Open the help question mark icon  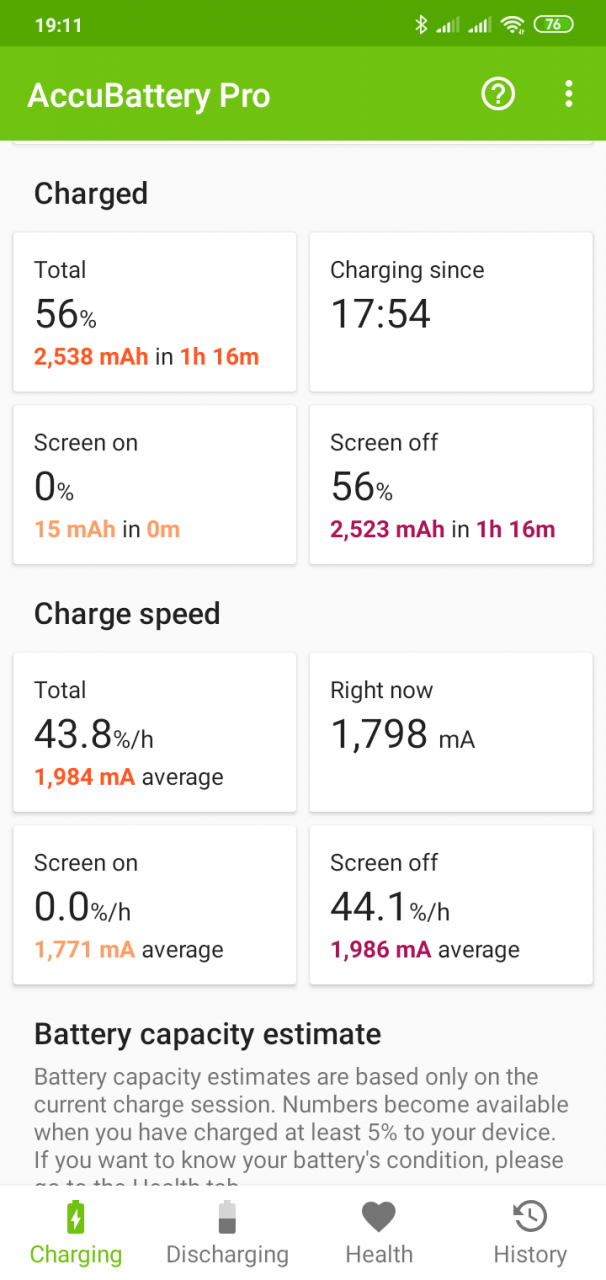click(498, 94)
